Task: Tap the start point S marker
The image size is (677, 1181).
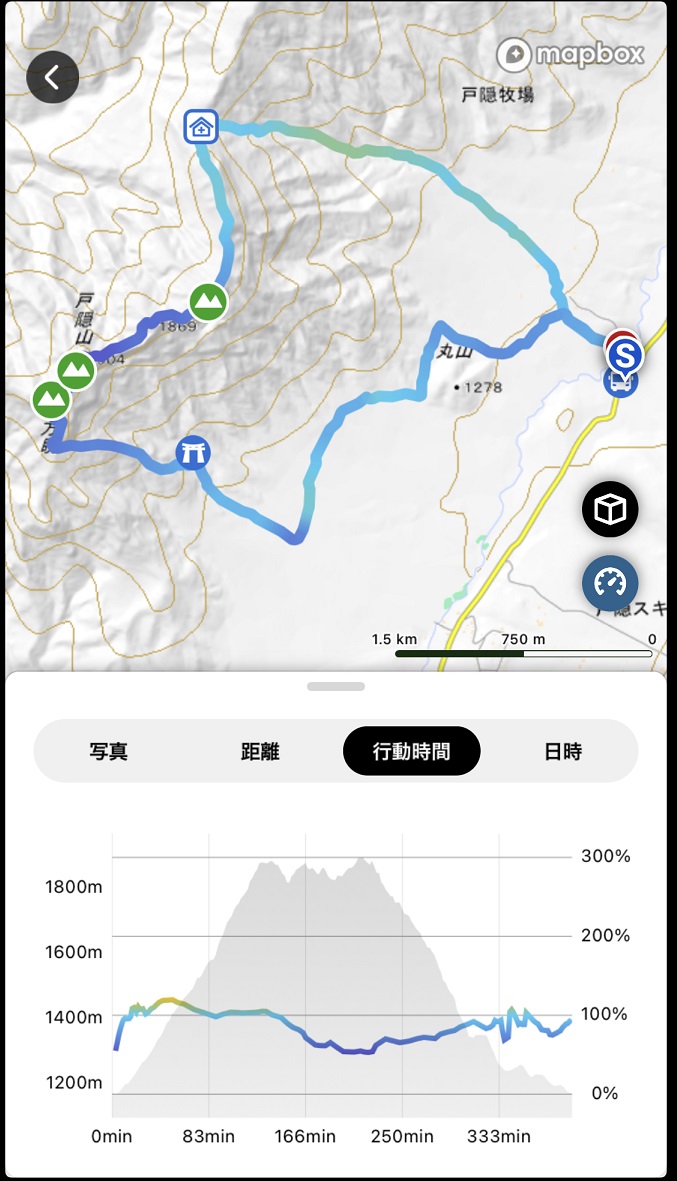Action: tap(625, 354)
